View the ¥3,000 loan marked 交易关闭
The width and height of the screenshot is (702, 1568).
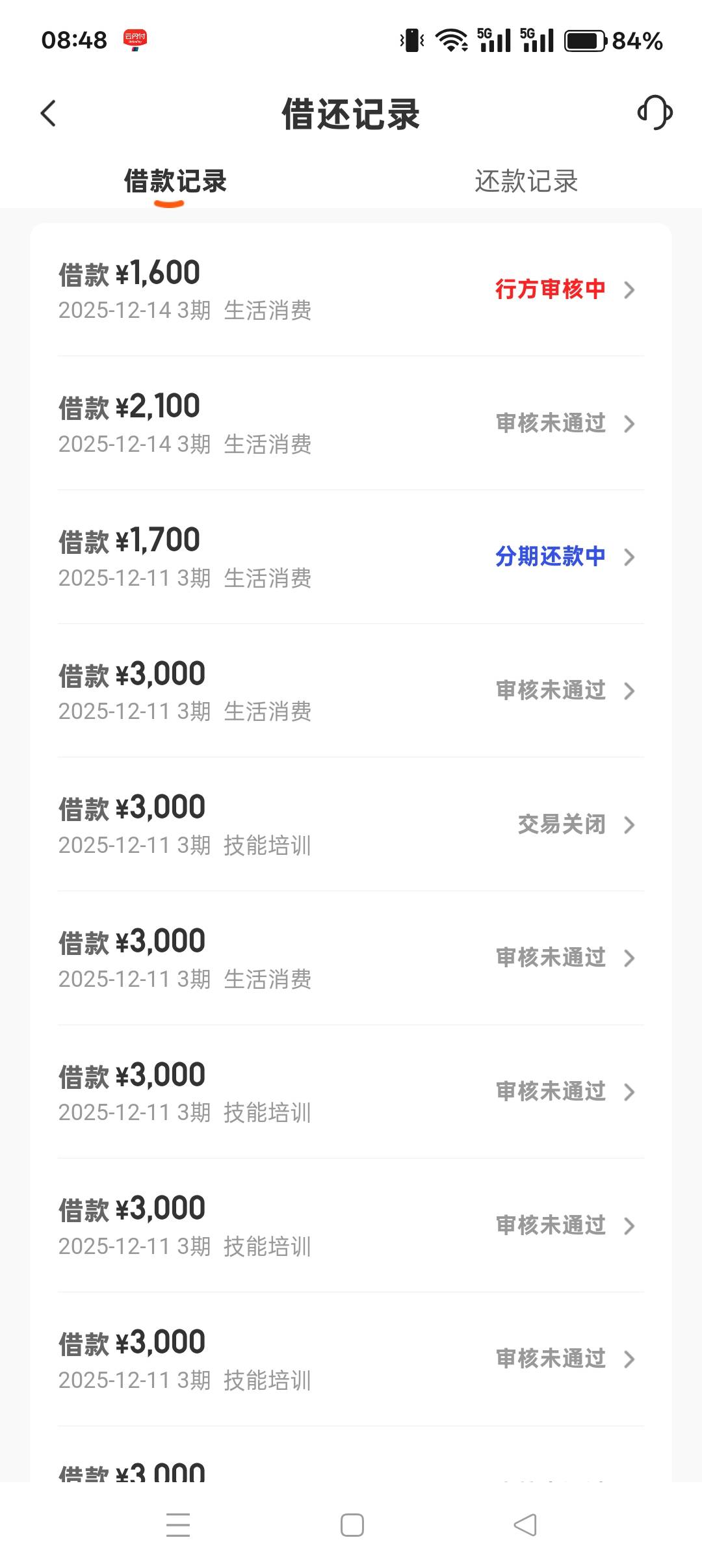[351, 824]
